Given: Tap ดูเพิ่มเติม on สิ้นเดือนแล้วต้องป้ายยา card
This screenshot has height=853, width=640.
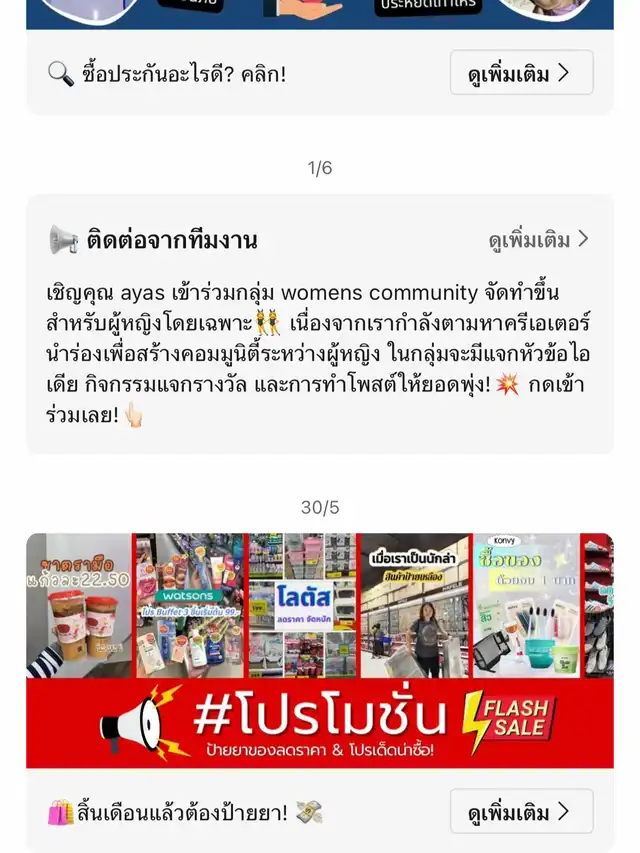Looking at the screenshot, I should coord(520,811).
